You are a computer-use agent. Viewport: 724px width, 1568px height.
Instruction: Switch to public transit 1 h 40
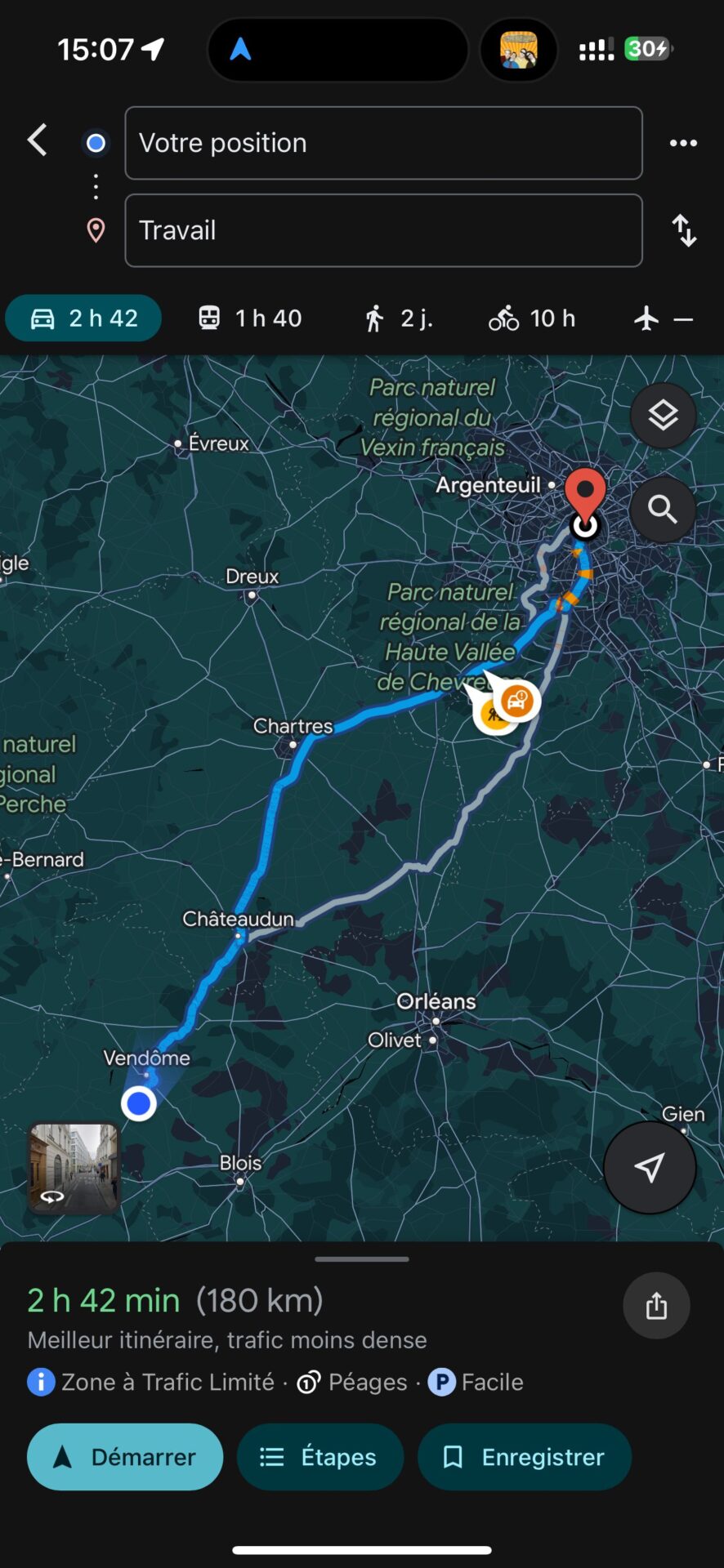click(250, 318)
